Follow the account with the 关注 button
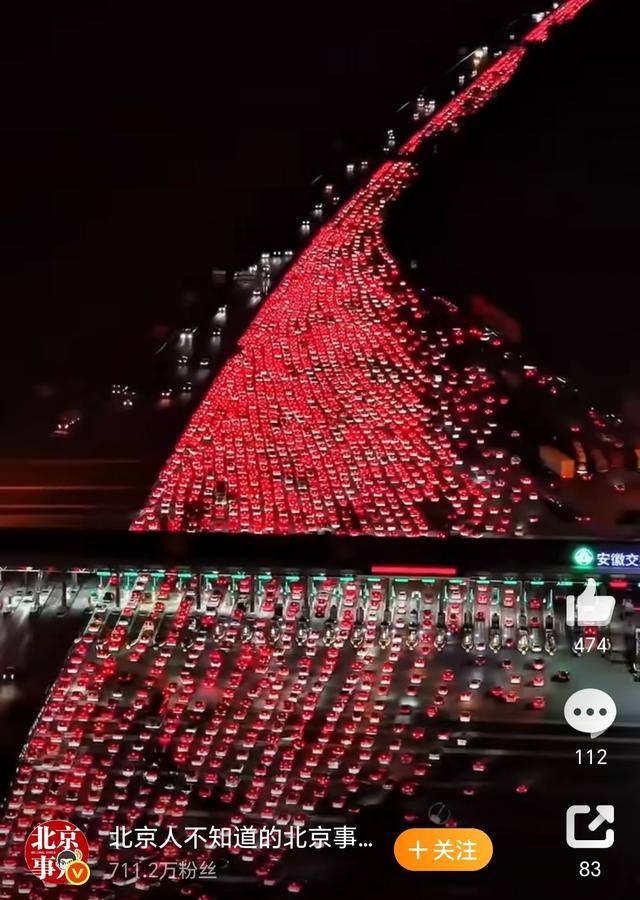 (443, 850)
